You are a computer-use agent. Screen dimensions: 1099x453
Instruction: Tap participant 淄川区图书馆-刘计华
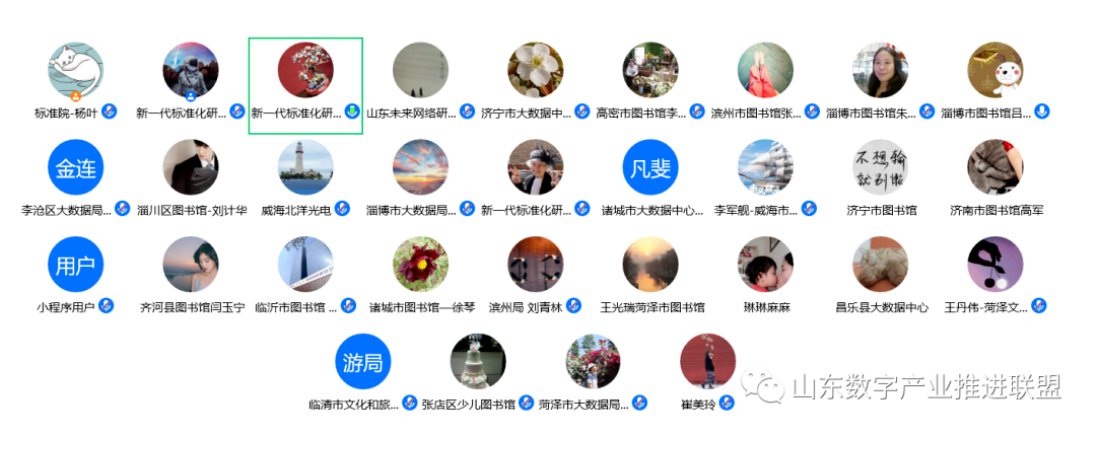(191, 168)
